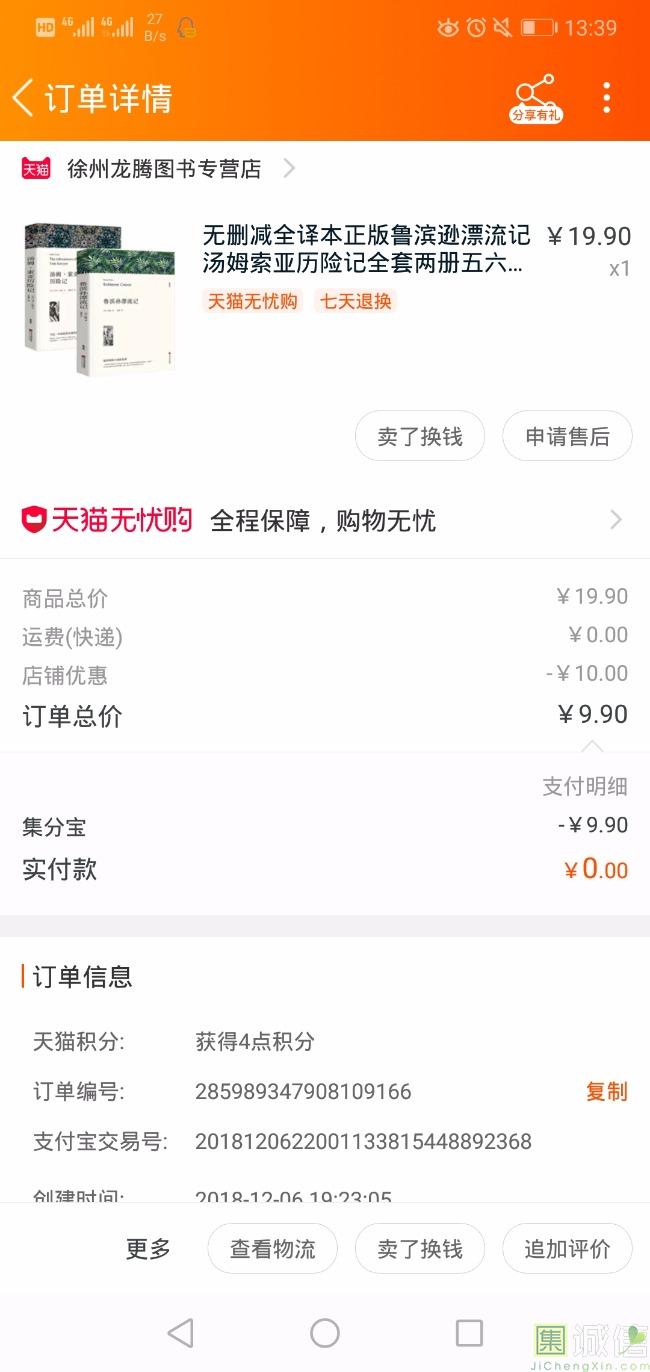Open the three-dot overflow menu
Image resolution: width=650 pixels, height=1372 pixels.
pos(606,98)
